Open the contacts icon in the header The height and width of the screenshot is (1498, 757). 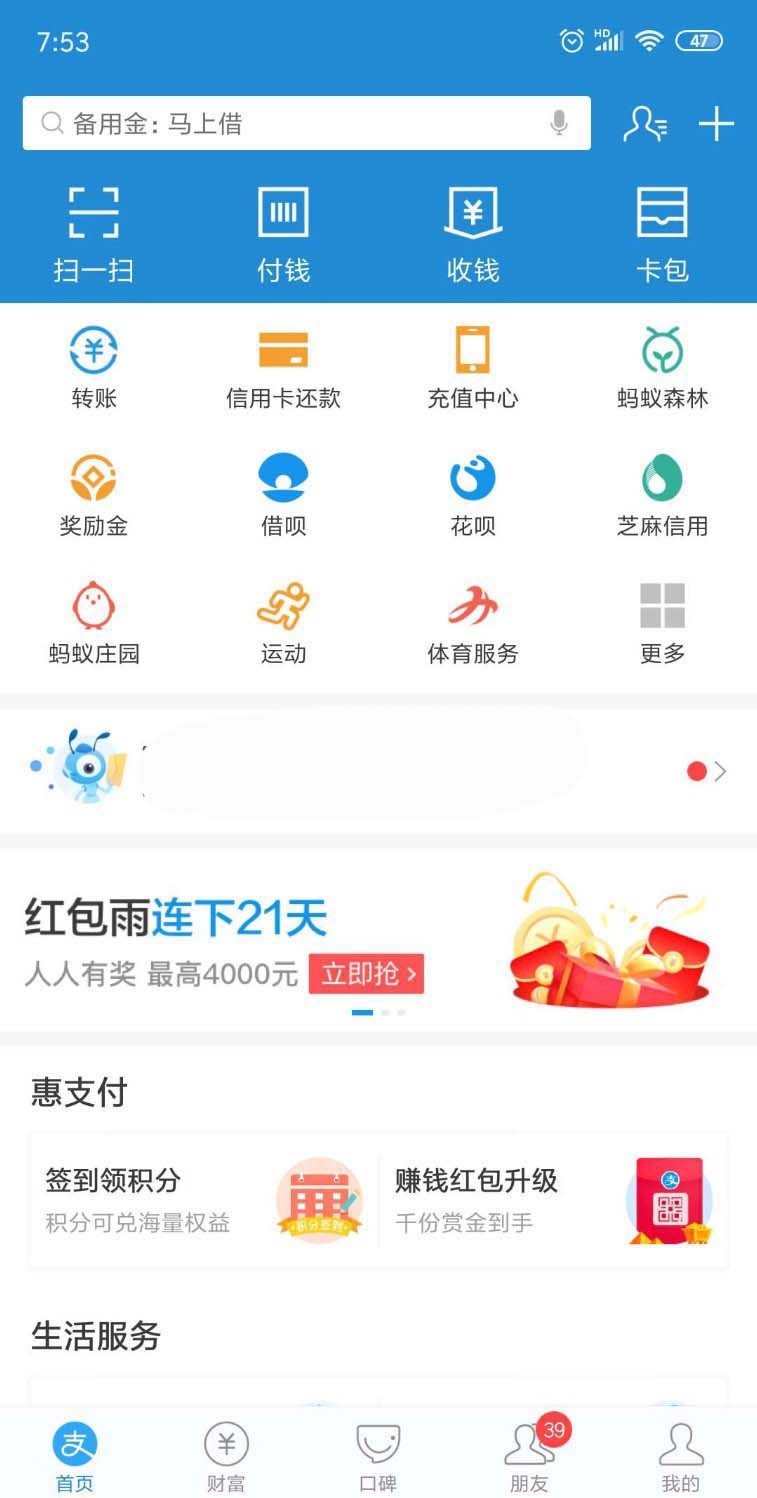pos(645,124)
